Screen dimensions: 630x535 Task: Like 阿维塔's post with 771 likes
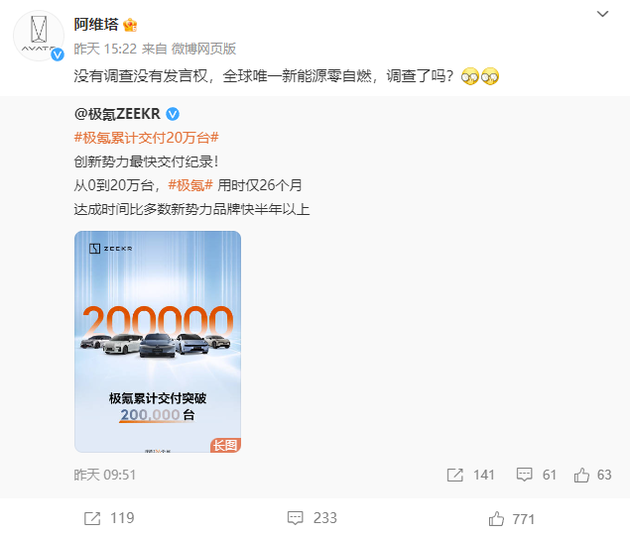point(513,518)
